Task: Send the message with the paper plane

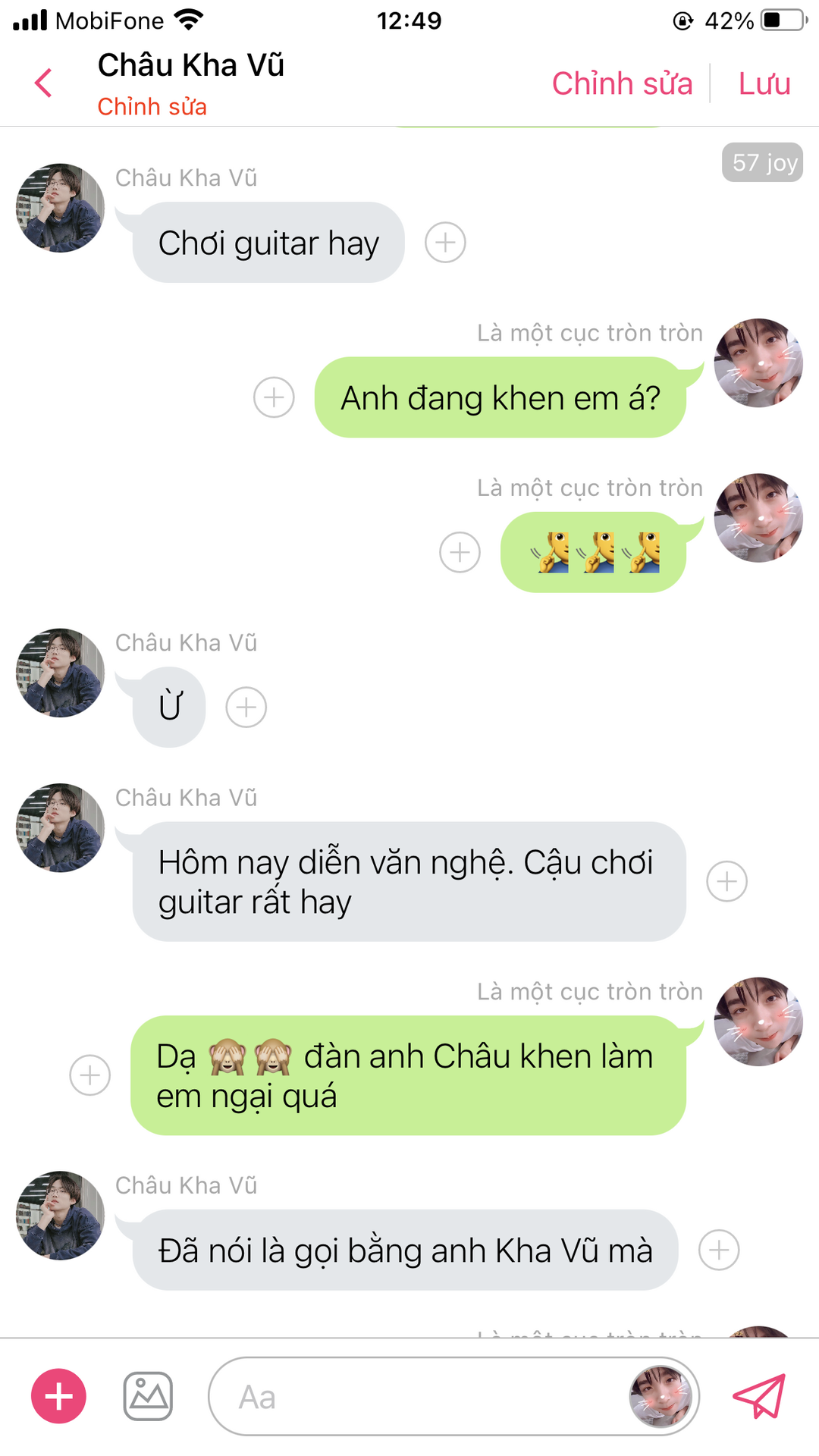Action: coord(758,1396)
